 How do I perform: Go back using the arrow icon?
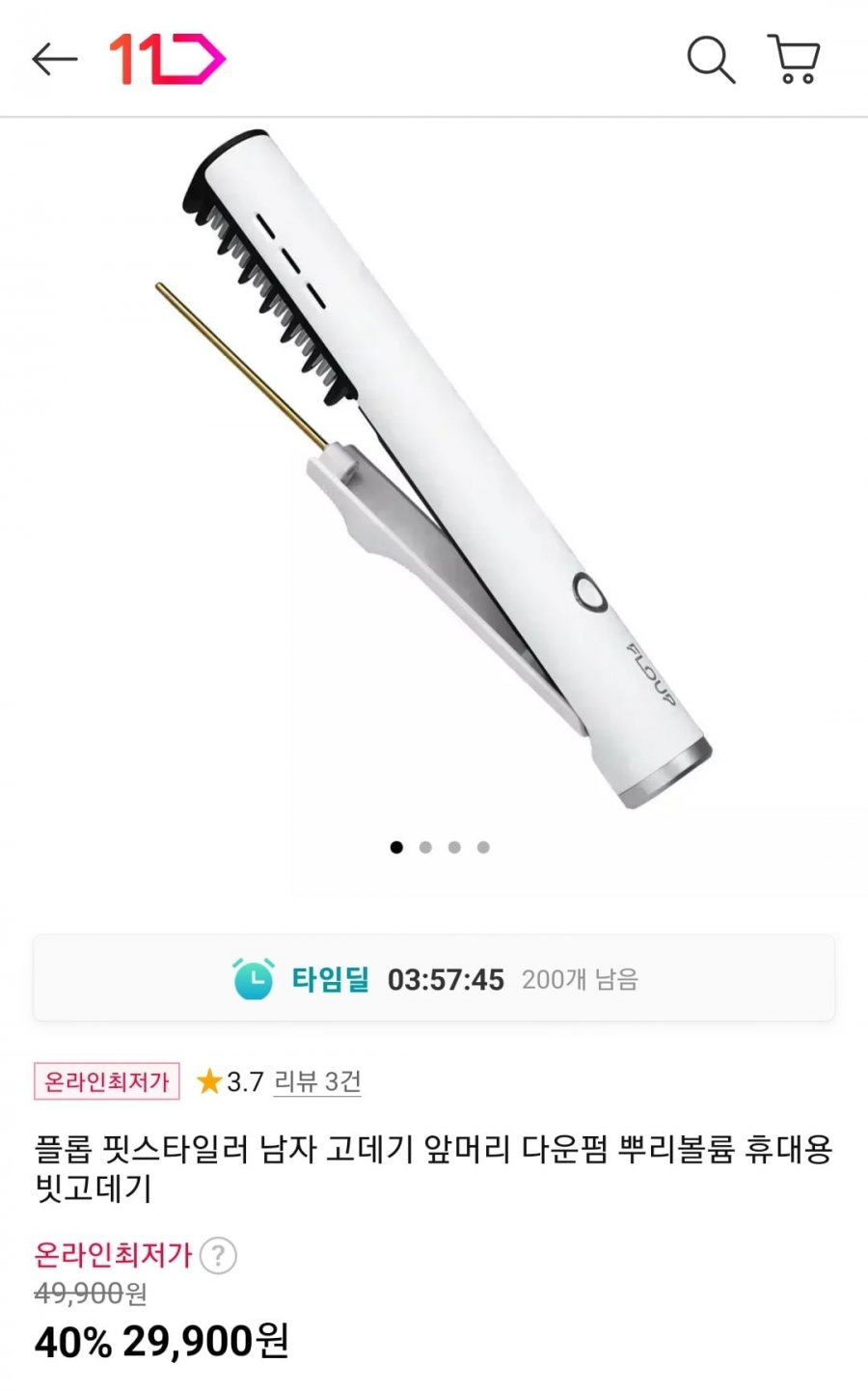tap(54, 60)
